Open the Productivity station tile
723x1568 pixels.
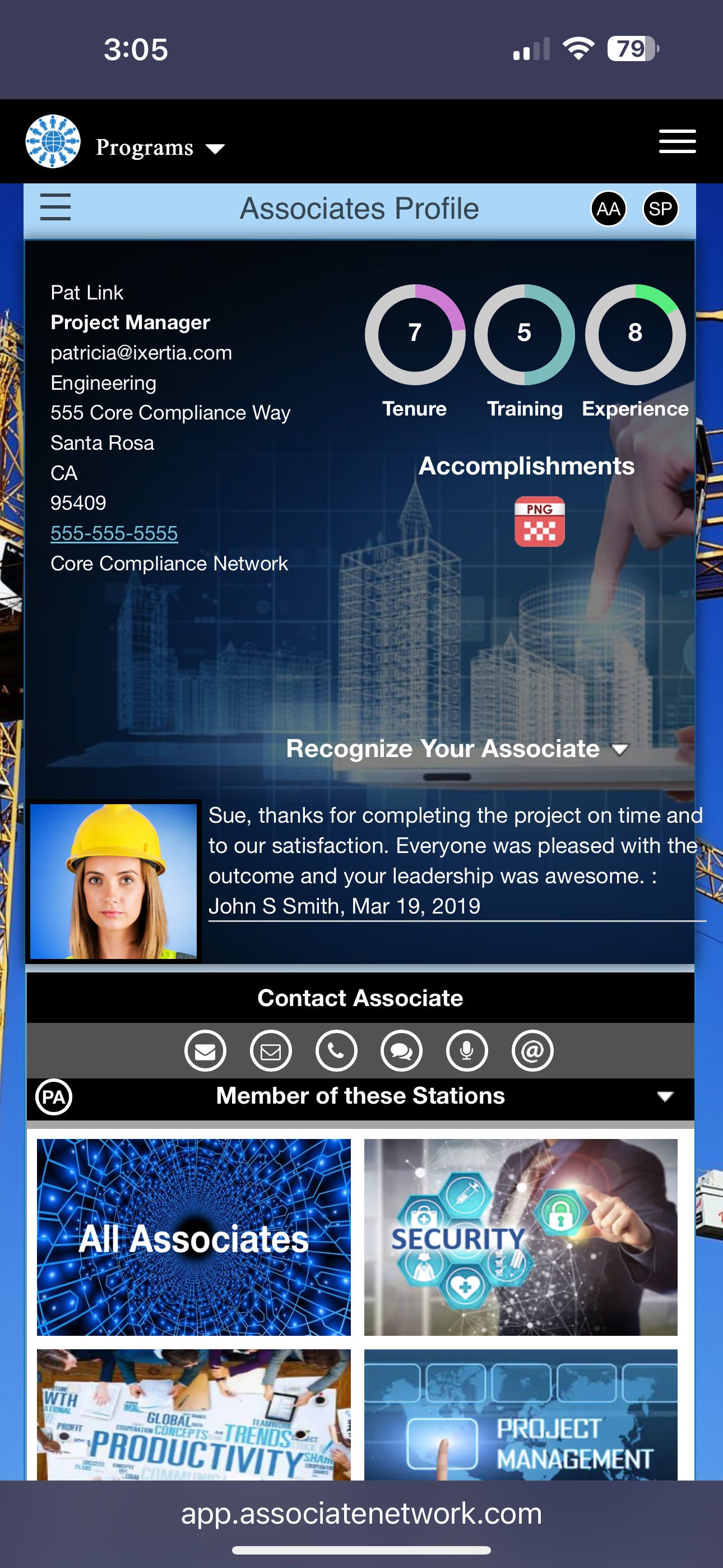point(193,1414)
